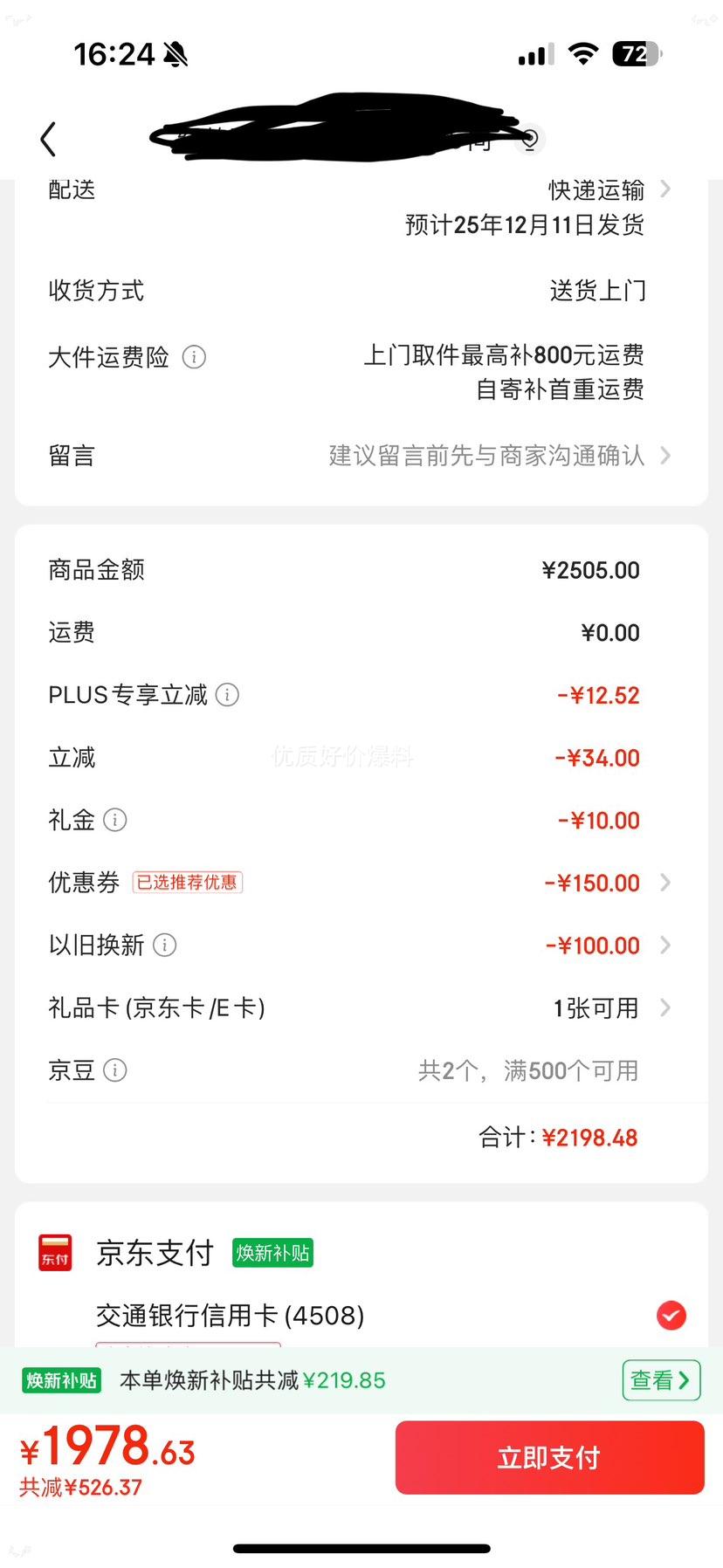Tap the info icon beside 礼金
This screenshot has width=723, height=1568.
pos(115,820)
